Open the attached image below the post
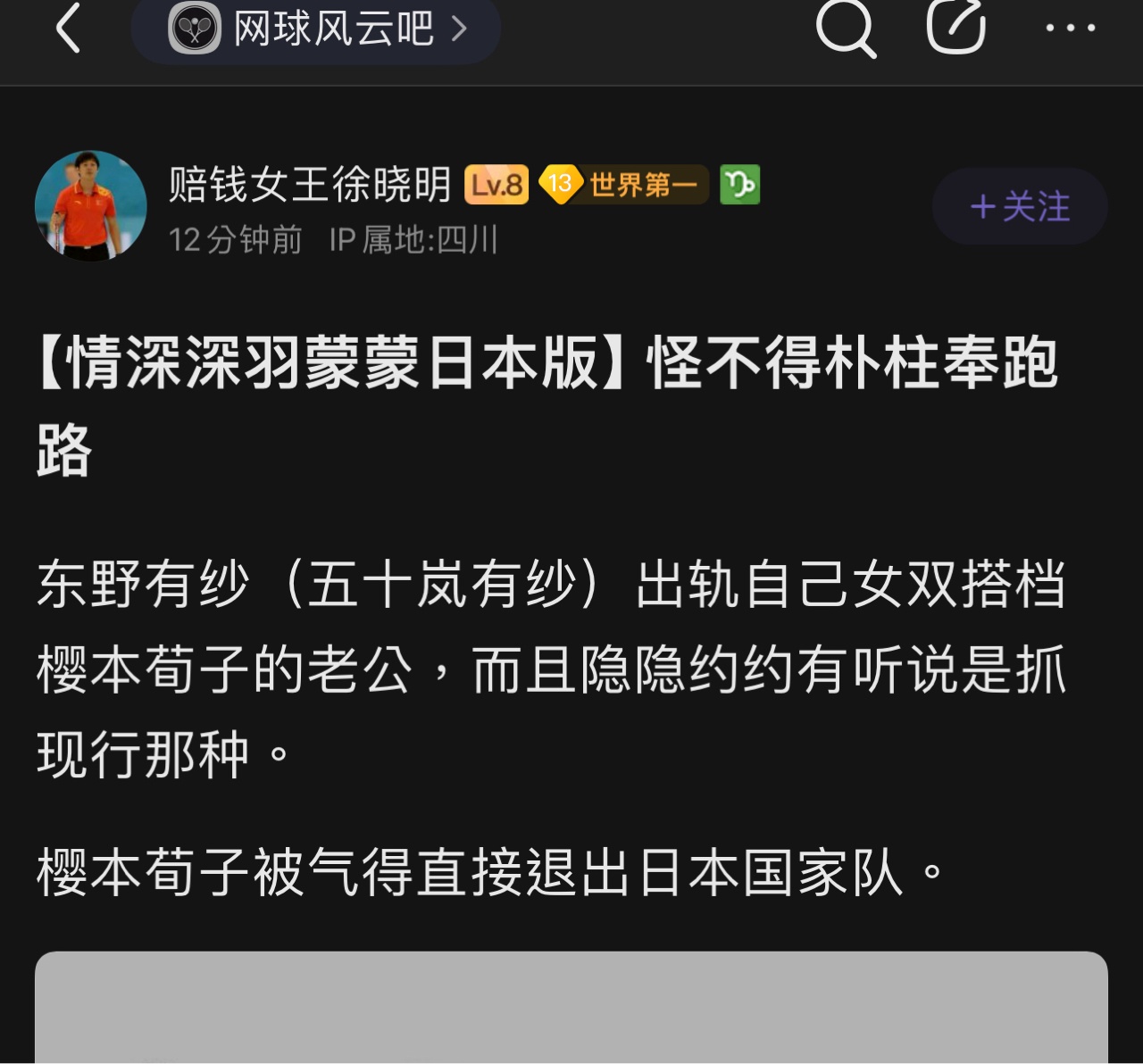The image size is (1143, 1064). (x=571, y=1007)
